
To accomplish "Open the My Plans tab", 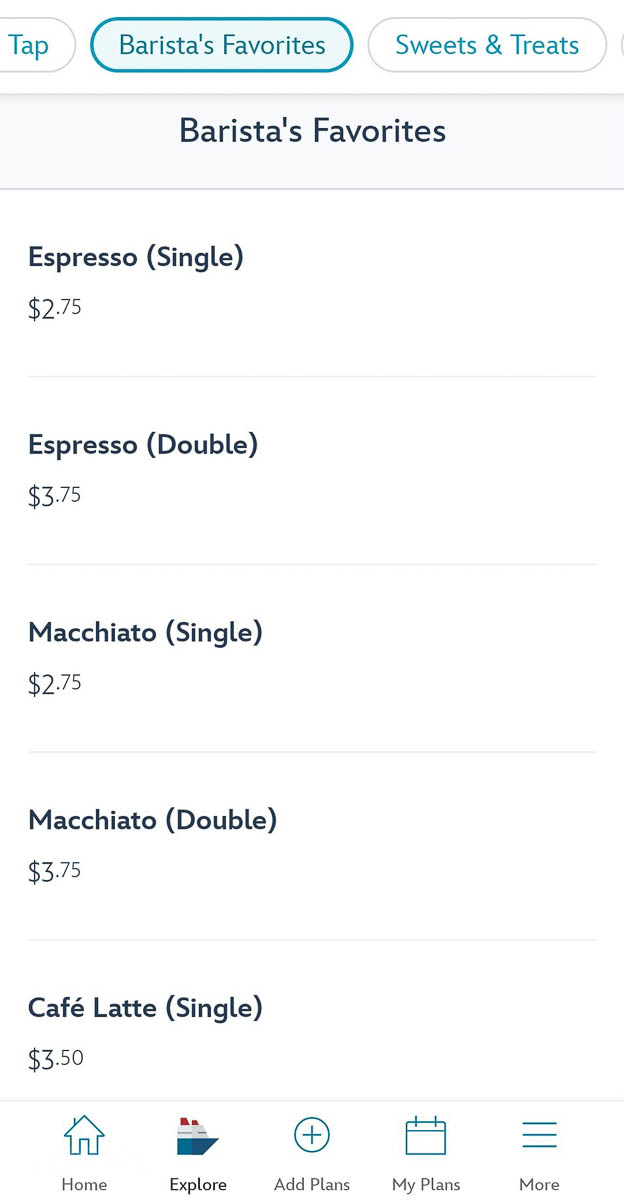I will [426, 1153].
